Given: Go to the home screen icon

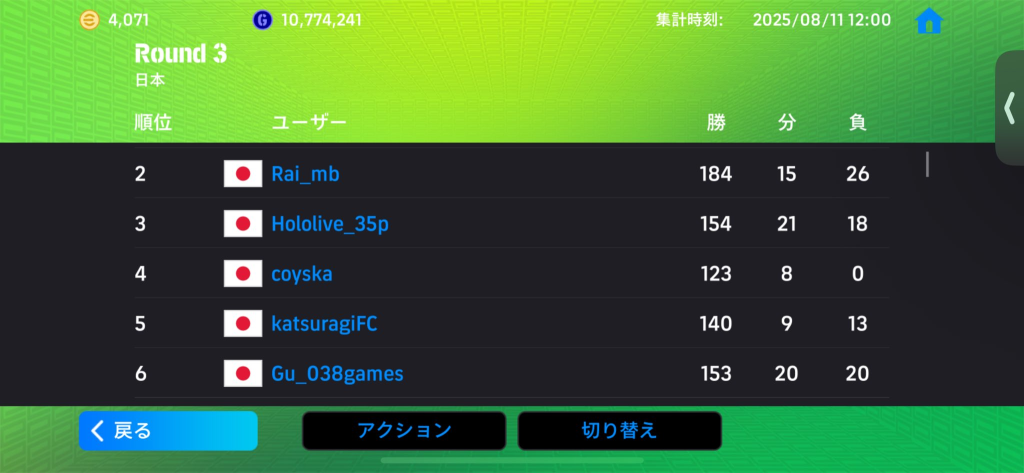Looking at the screenshot, I should click(929, 20).
